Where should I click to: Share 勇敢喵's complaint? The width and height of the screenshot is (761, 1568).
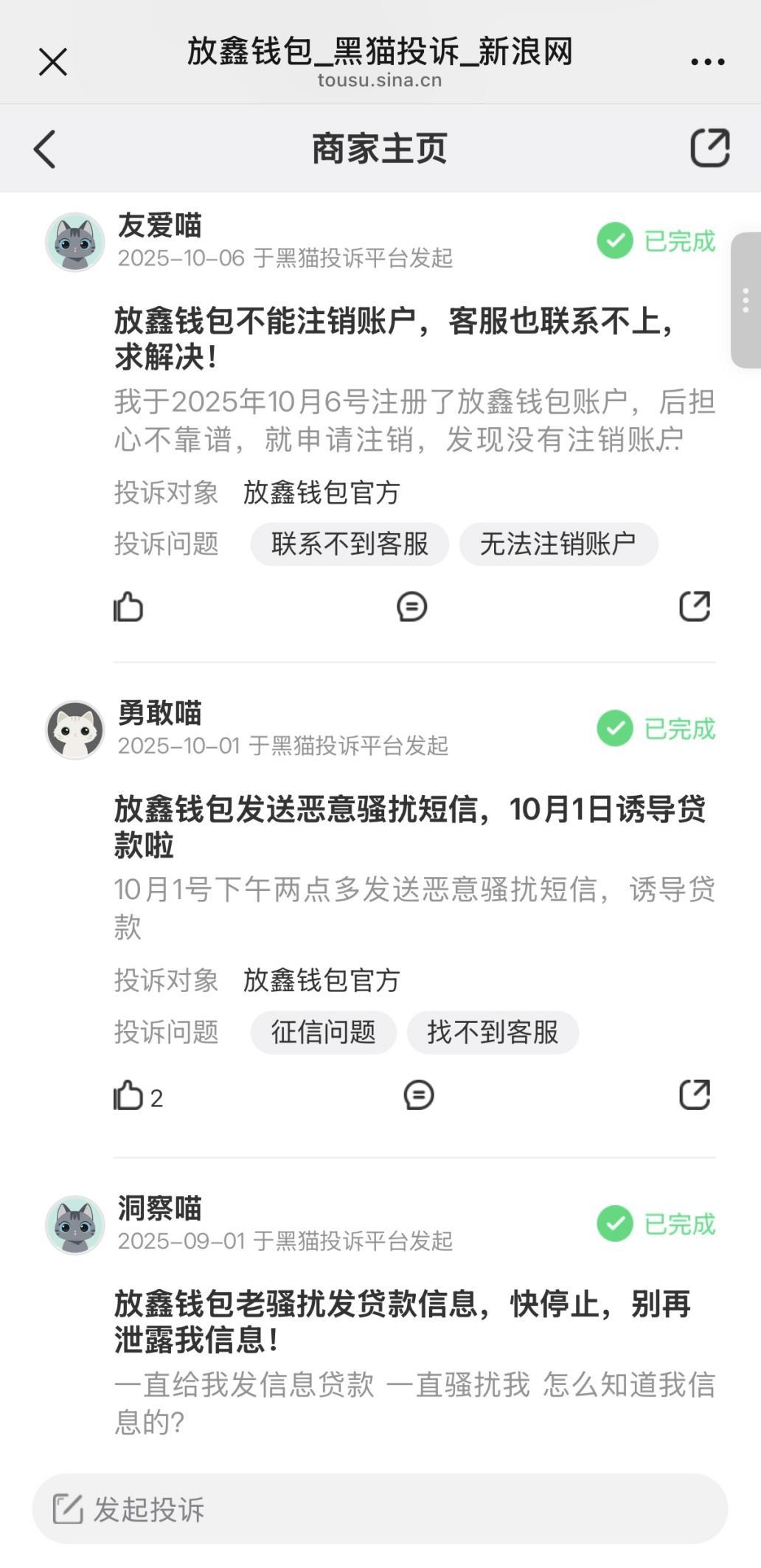click(x=694, y=1095)
